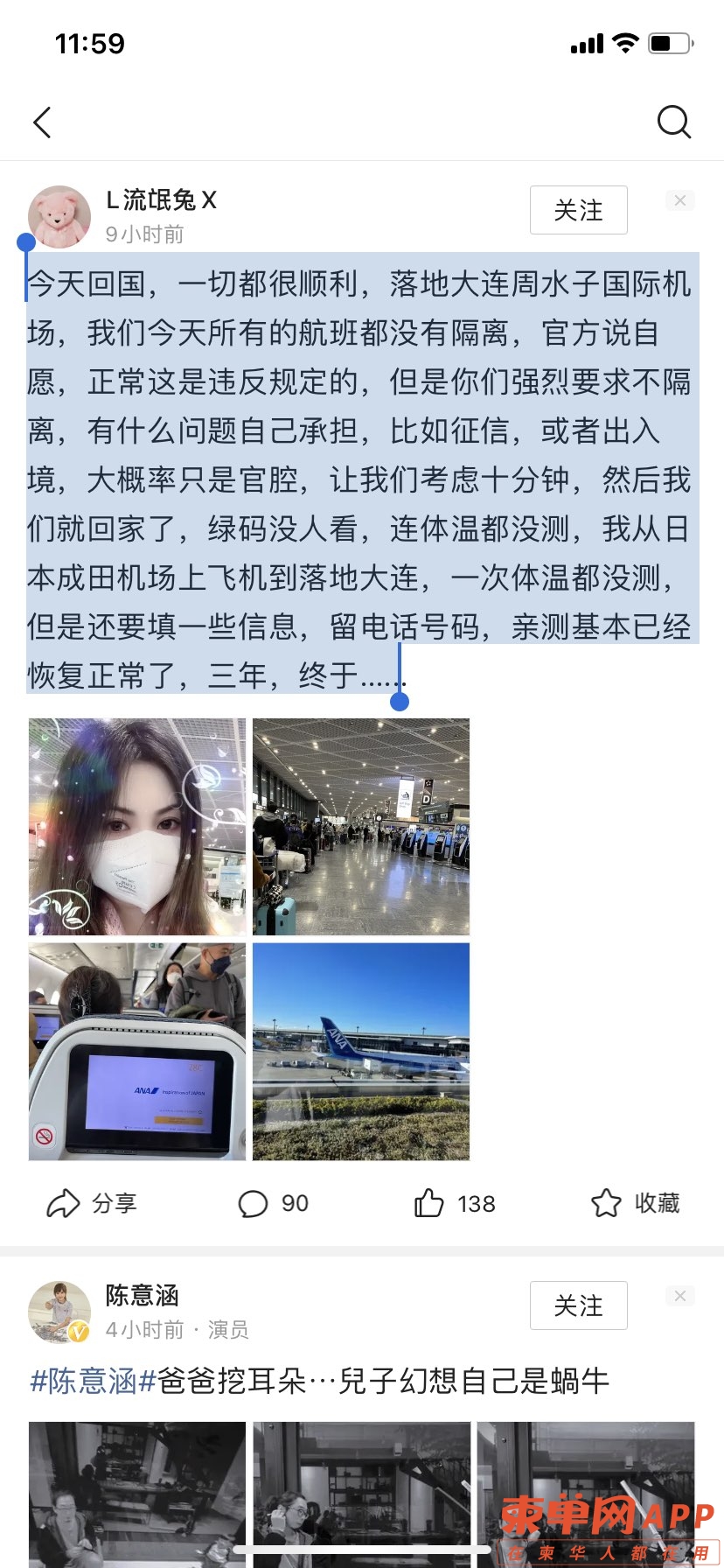Screen dimensions: 724x1568
Task: Dismiss 陈意涵's post with the X
Action: (679, 1296)
